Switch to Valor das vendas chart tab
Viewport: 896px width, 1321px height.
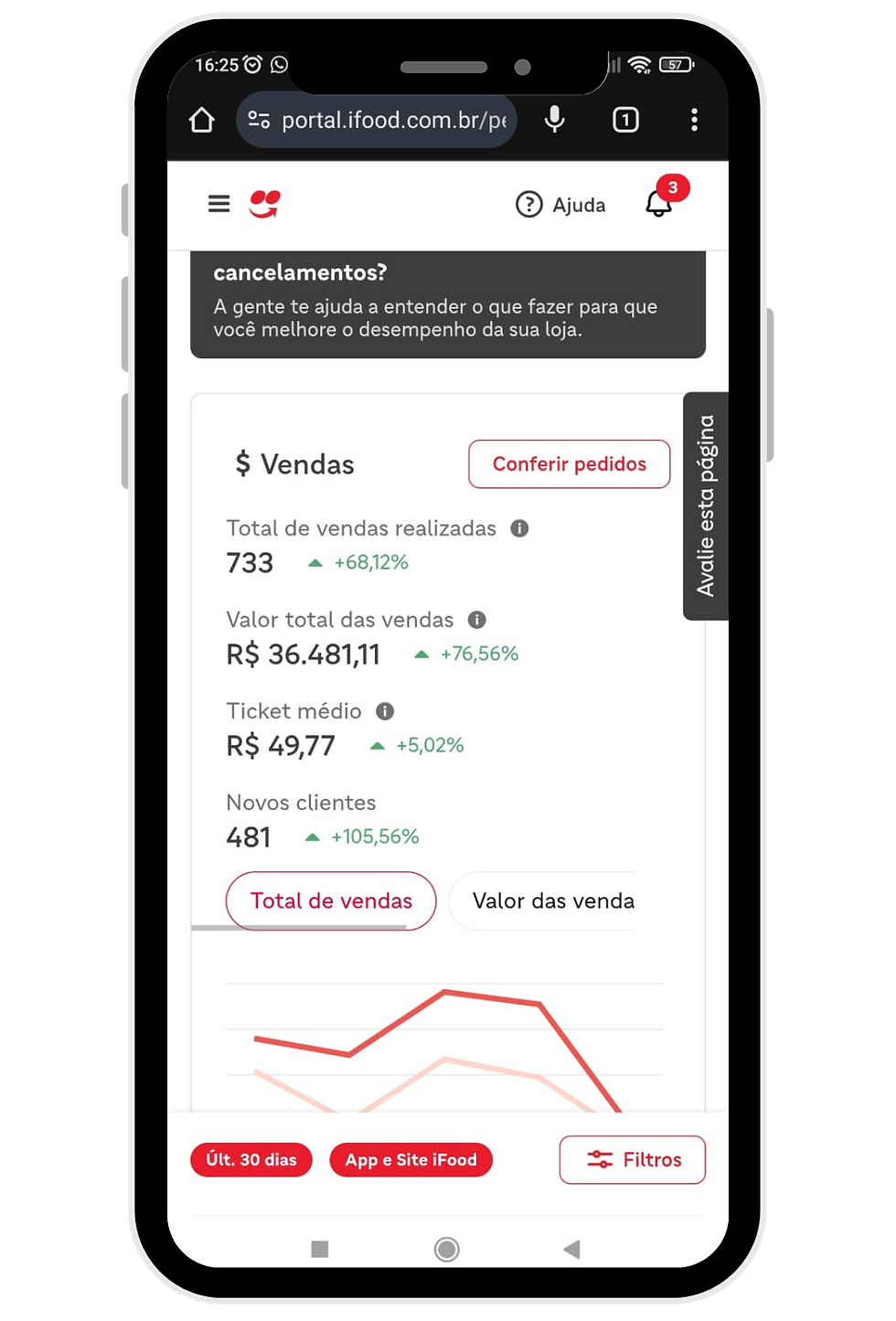pyautogui.click(x=549, y=901)
